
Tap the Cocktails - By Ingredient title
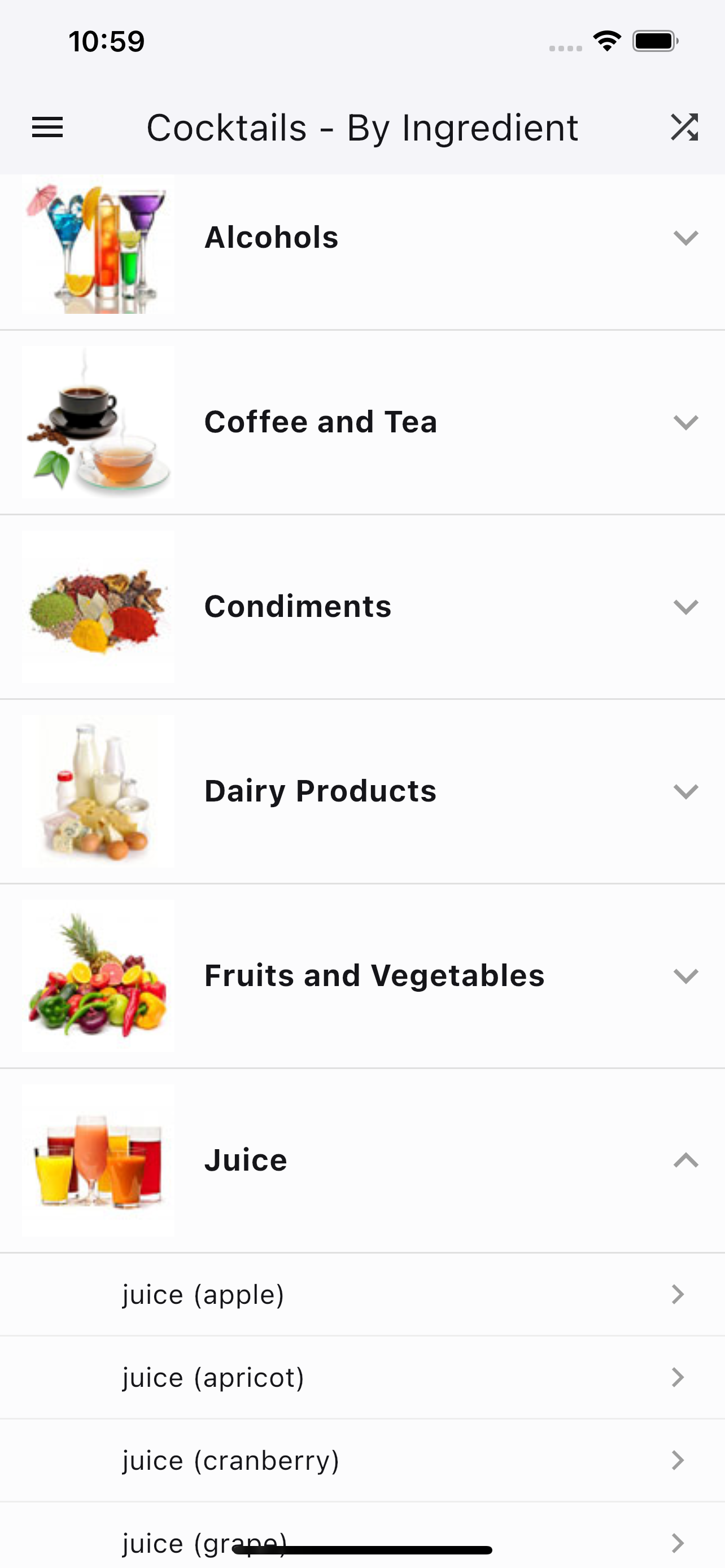click(362, 127)
